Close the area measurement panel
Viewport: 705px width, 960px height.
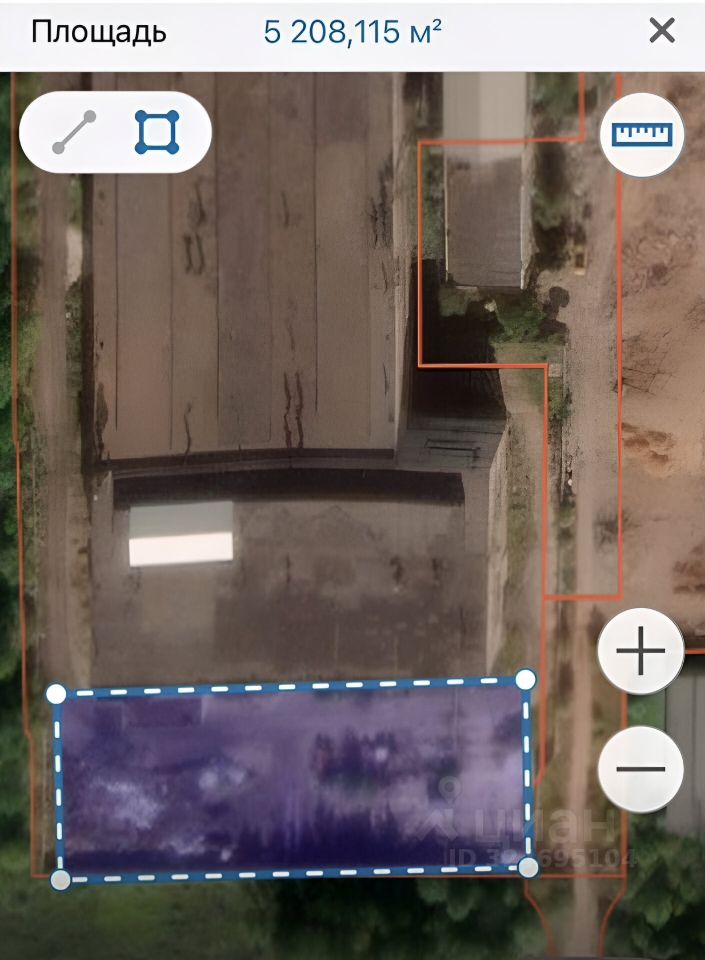[x=662, y=31]
